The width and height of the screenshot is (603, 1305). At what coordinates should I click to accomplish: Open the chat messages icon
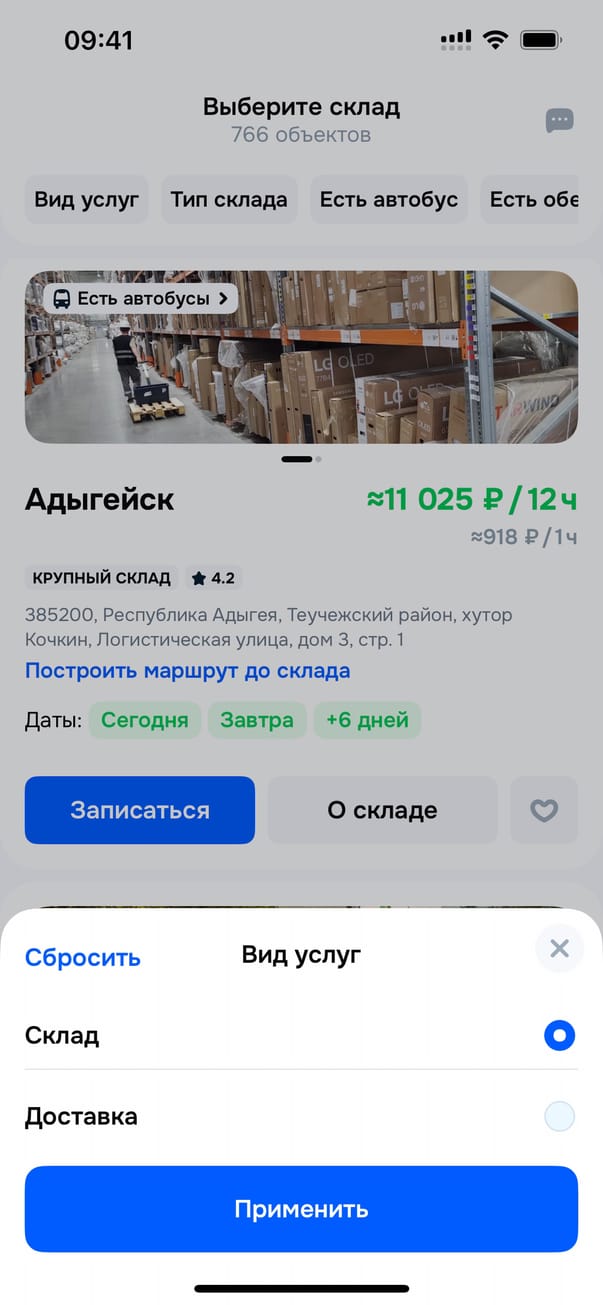pyautogui.click(x=559, y=121)
